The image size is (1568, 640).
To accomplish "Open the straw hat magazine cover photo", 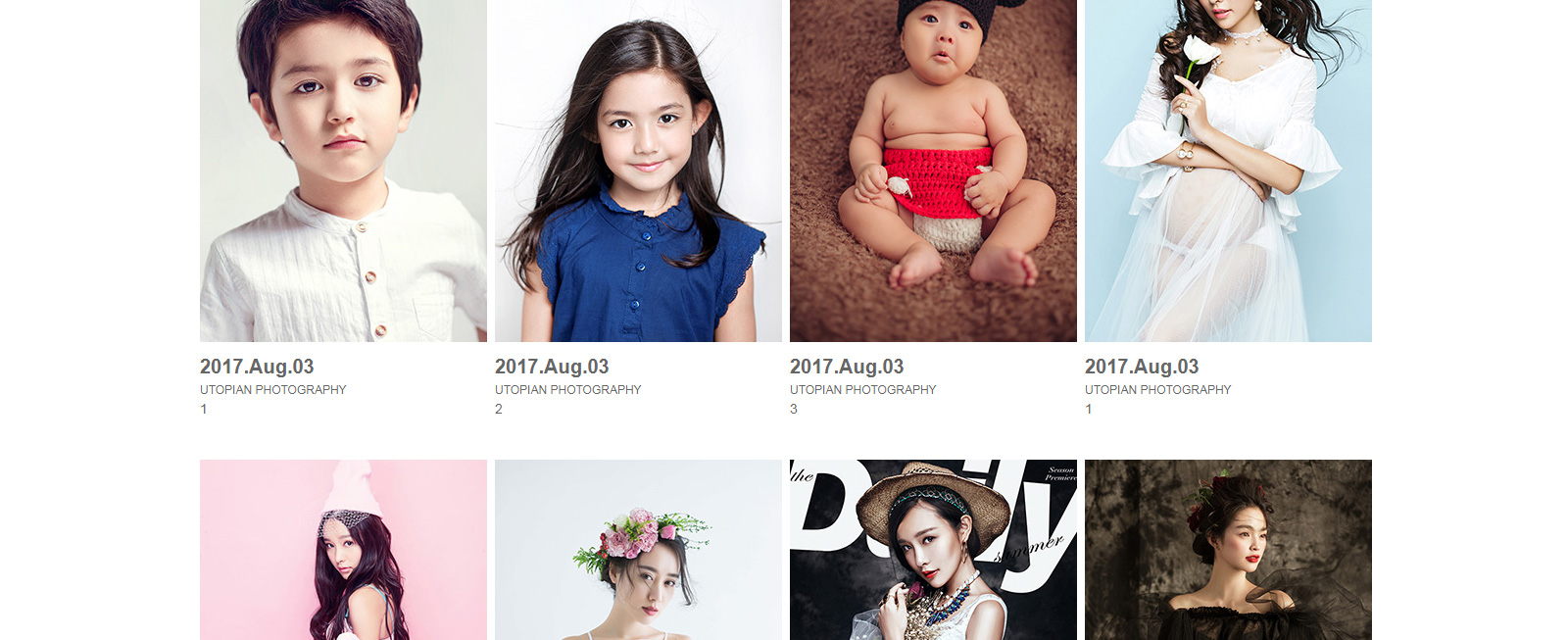I will point(933,550).
